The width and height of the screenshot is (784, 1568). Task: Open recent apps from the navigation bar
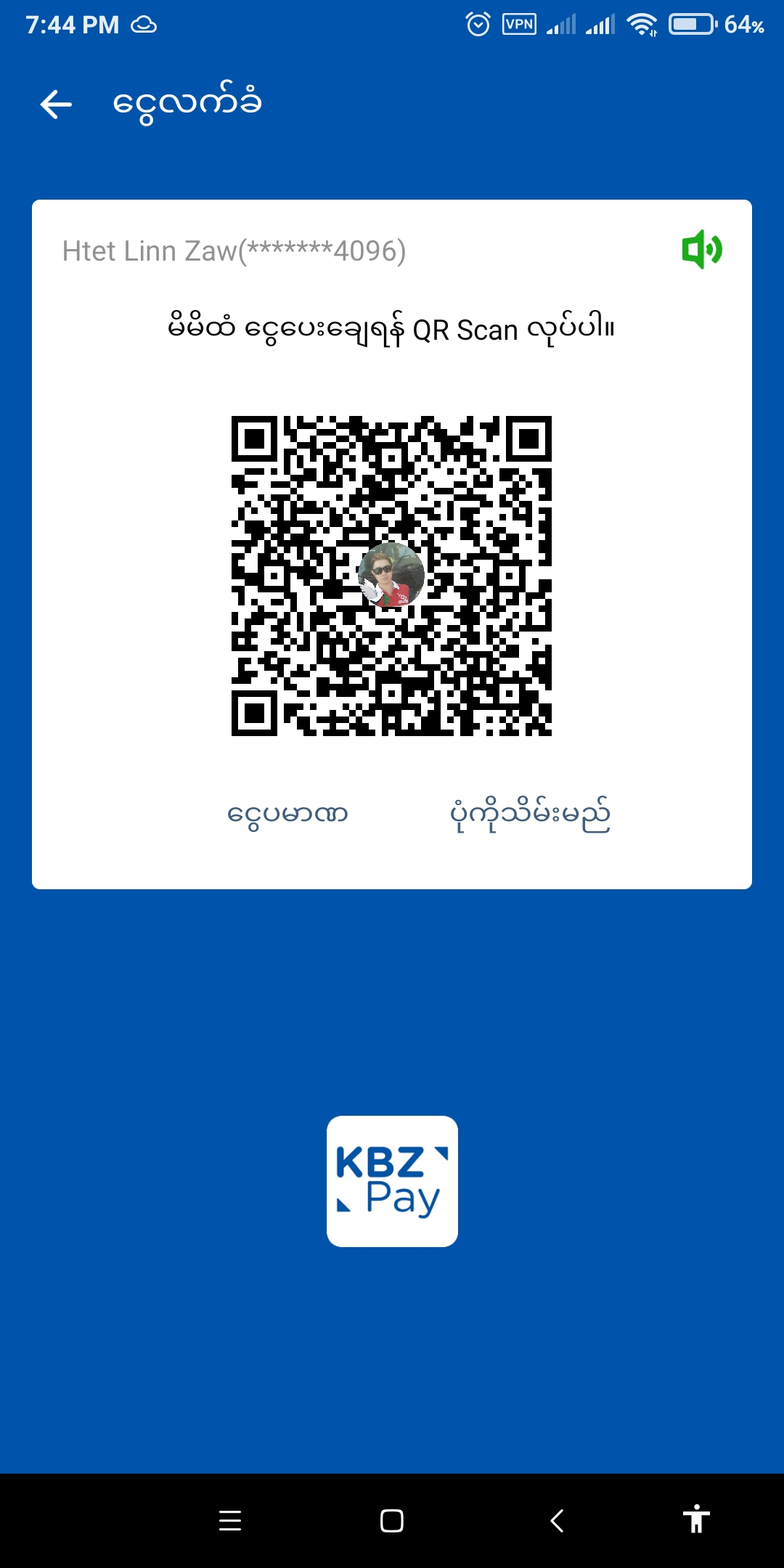tap(230, 1520)
